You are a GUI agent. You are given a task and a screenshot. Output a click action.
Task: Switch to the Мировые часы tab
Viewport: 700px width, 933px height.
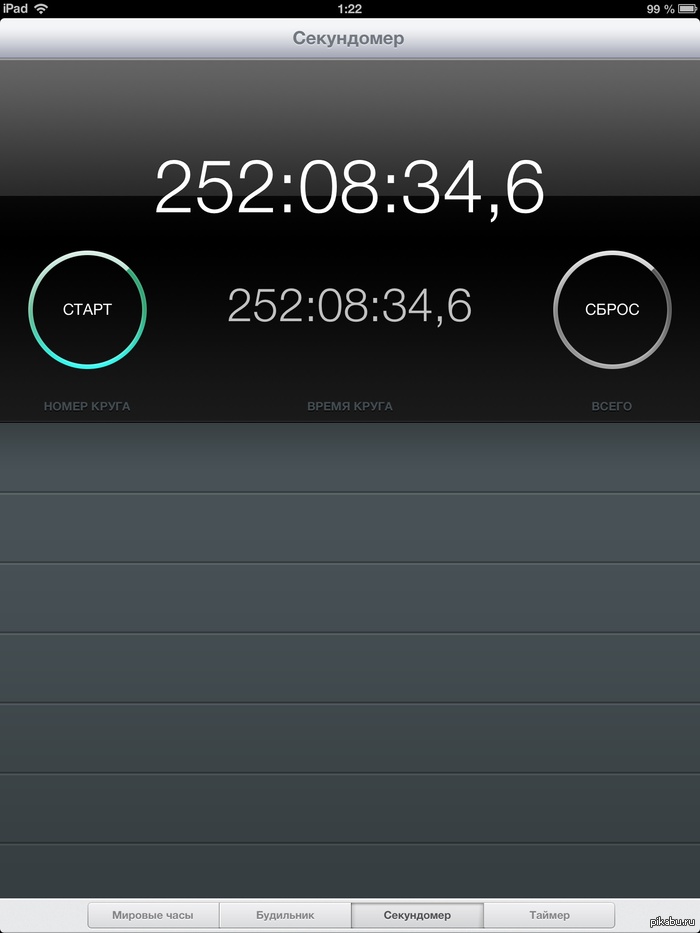[153, 915]
